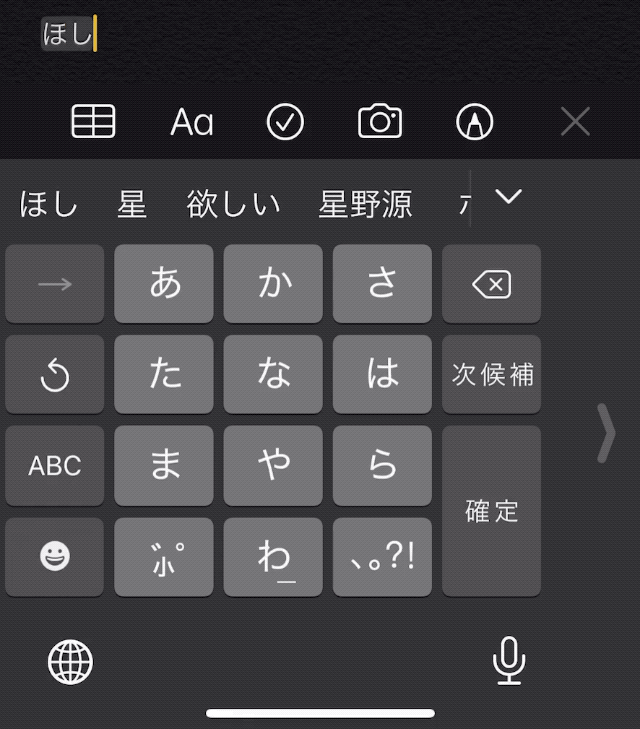Open the Aa text formatting options
Viewport: 640px width, 729px height.
point(191,122)
